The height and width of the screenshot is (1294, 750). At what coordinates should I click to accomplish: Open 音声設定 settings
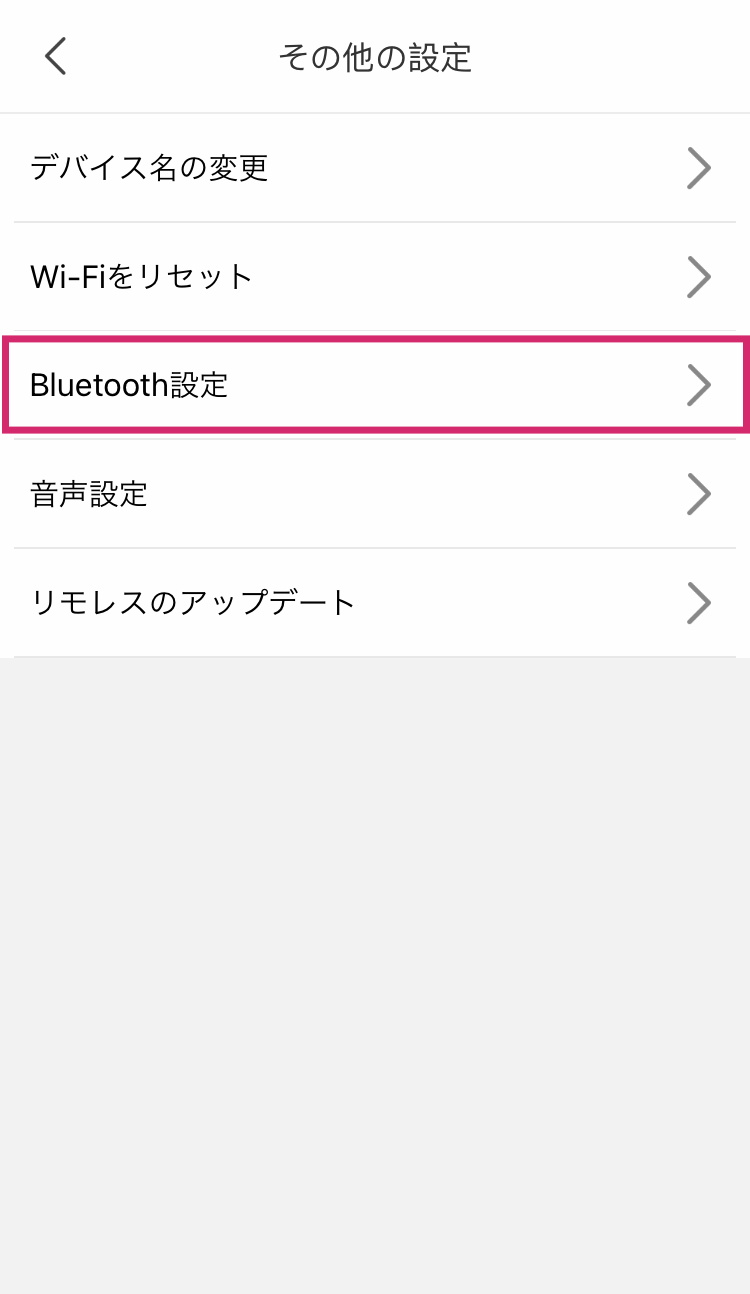(375, 494)
